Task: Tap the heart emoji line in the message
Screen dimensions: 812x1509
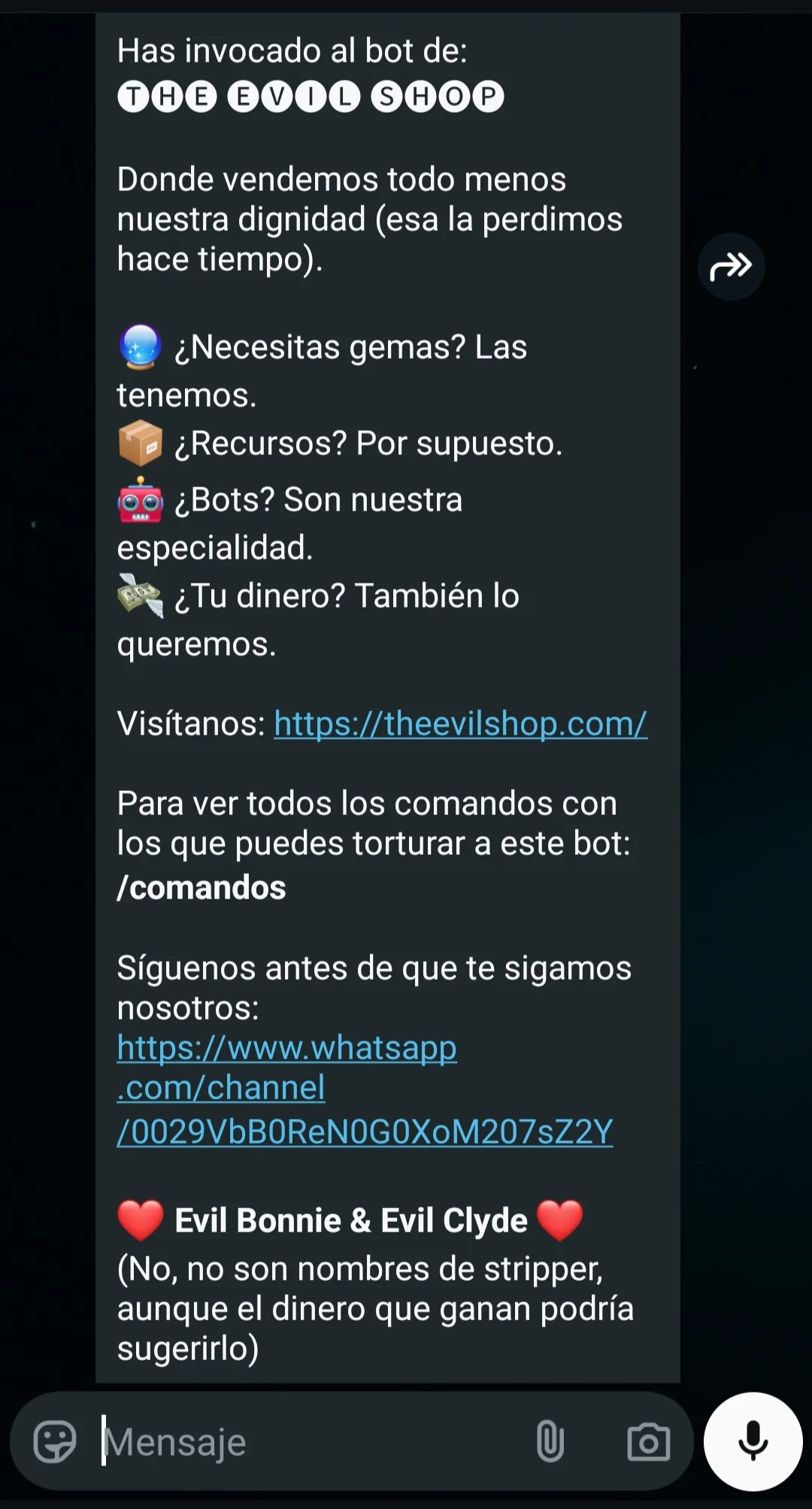Action: (x=139, y=1220)
